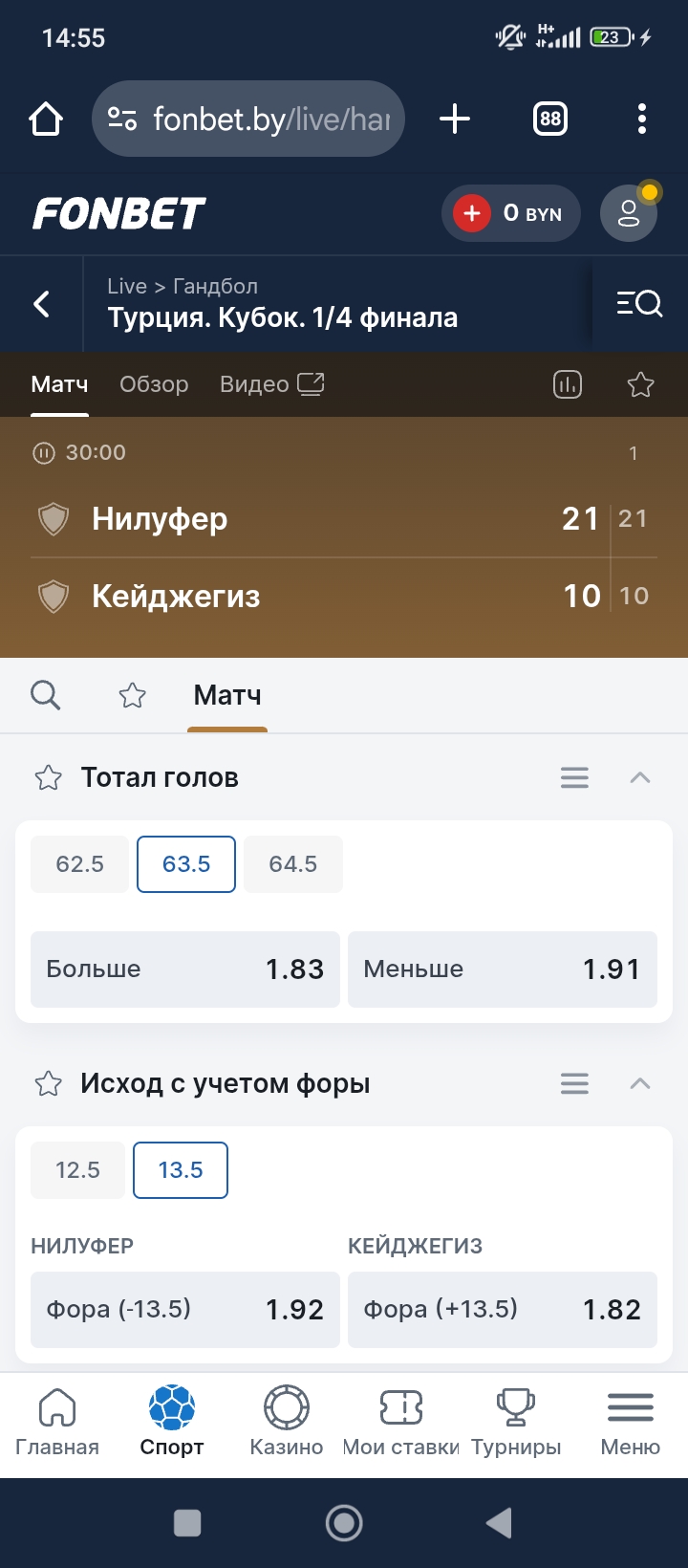
Task: Tap the fonbet.by address bar
Action: click(x=247, y=119)
